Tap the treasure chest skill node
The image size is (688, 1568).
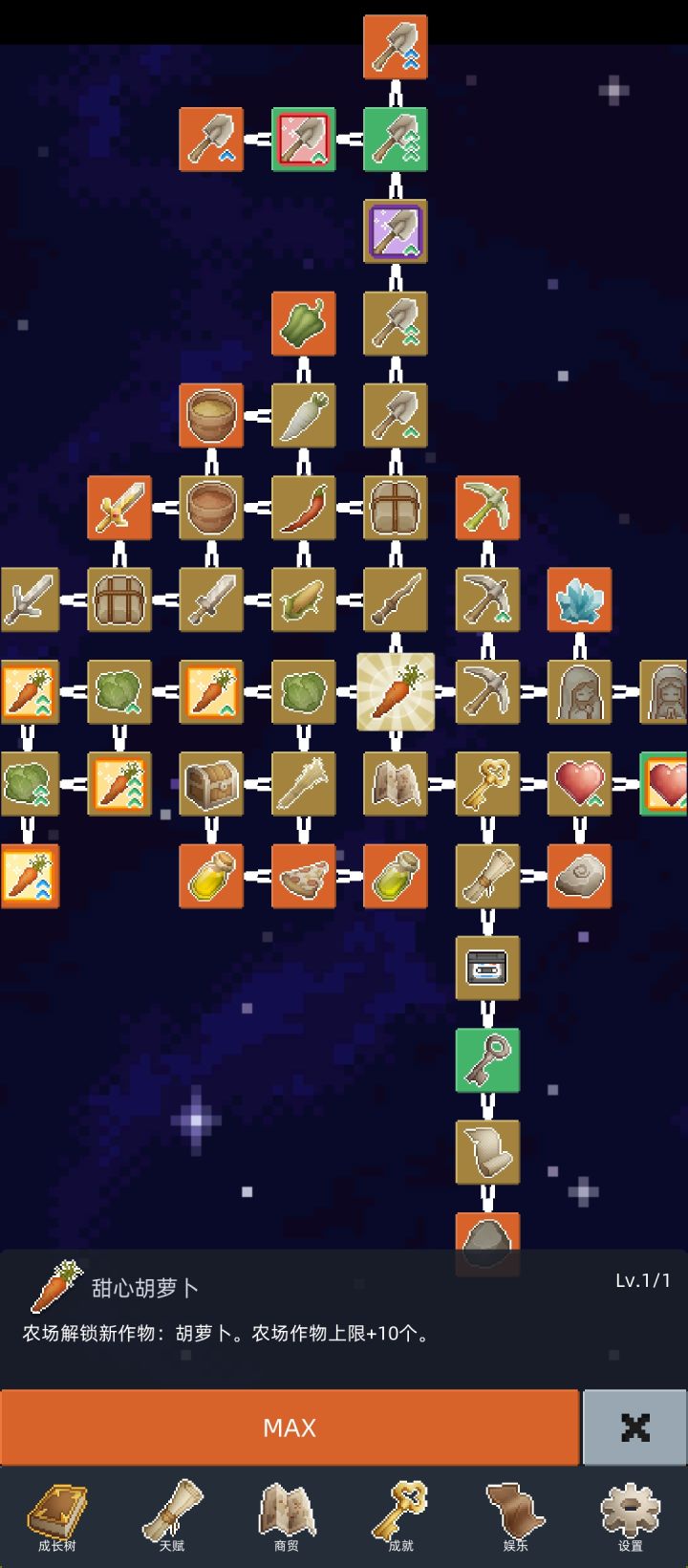pos(211,784)
